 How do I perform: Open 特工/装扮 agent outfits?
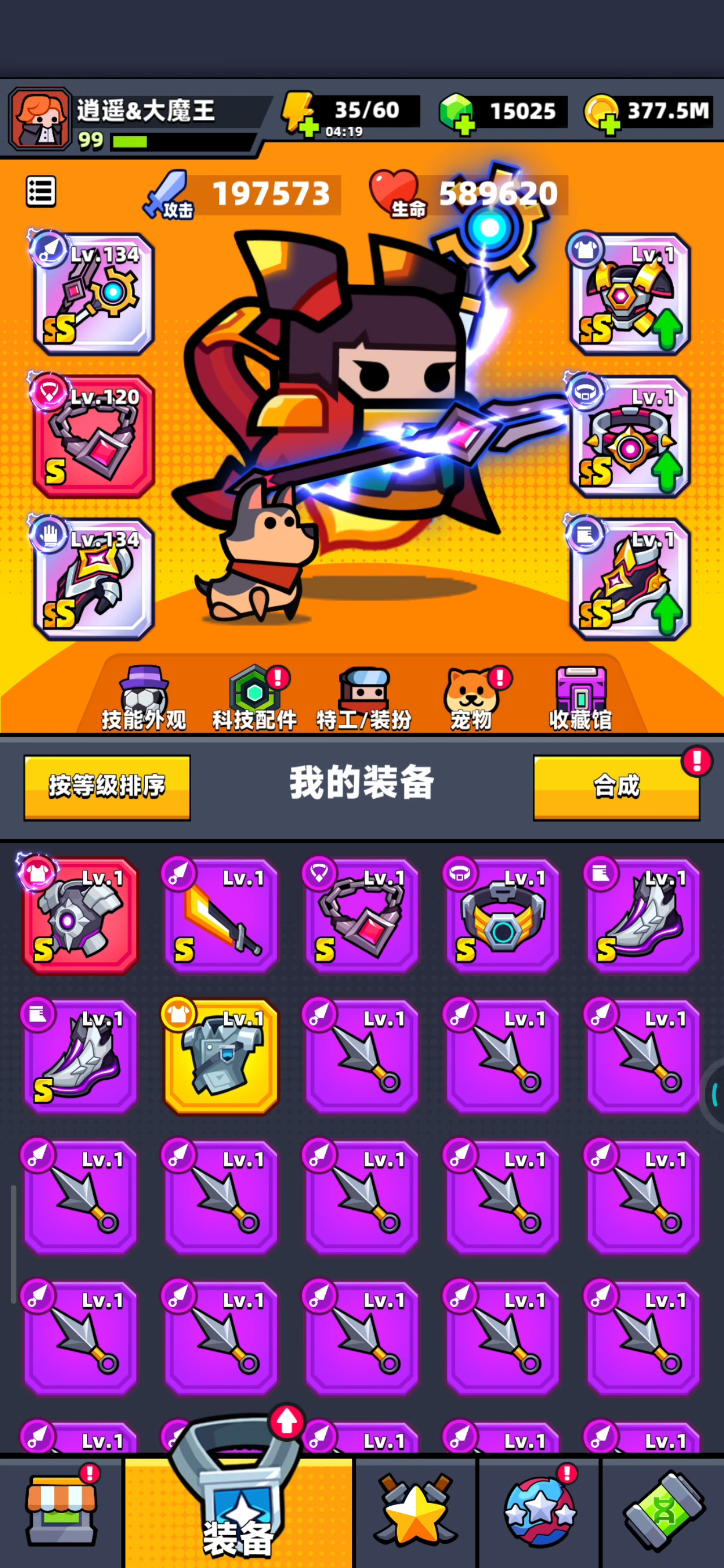pyautogui.click(x=364, y=699)
